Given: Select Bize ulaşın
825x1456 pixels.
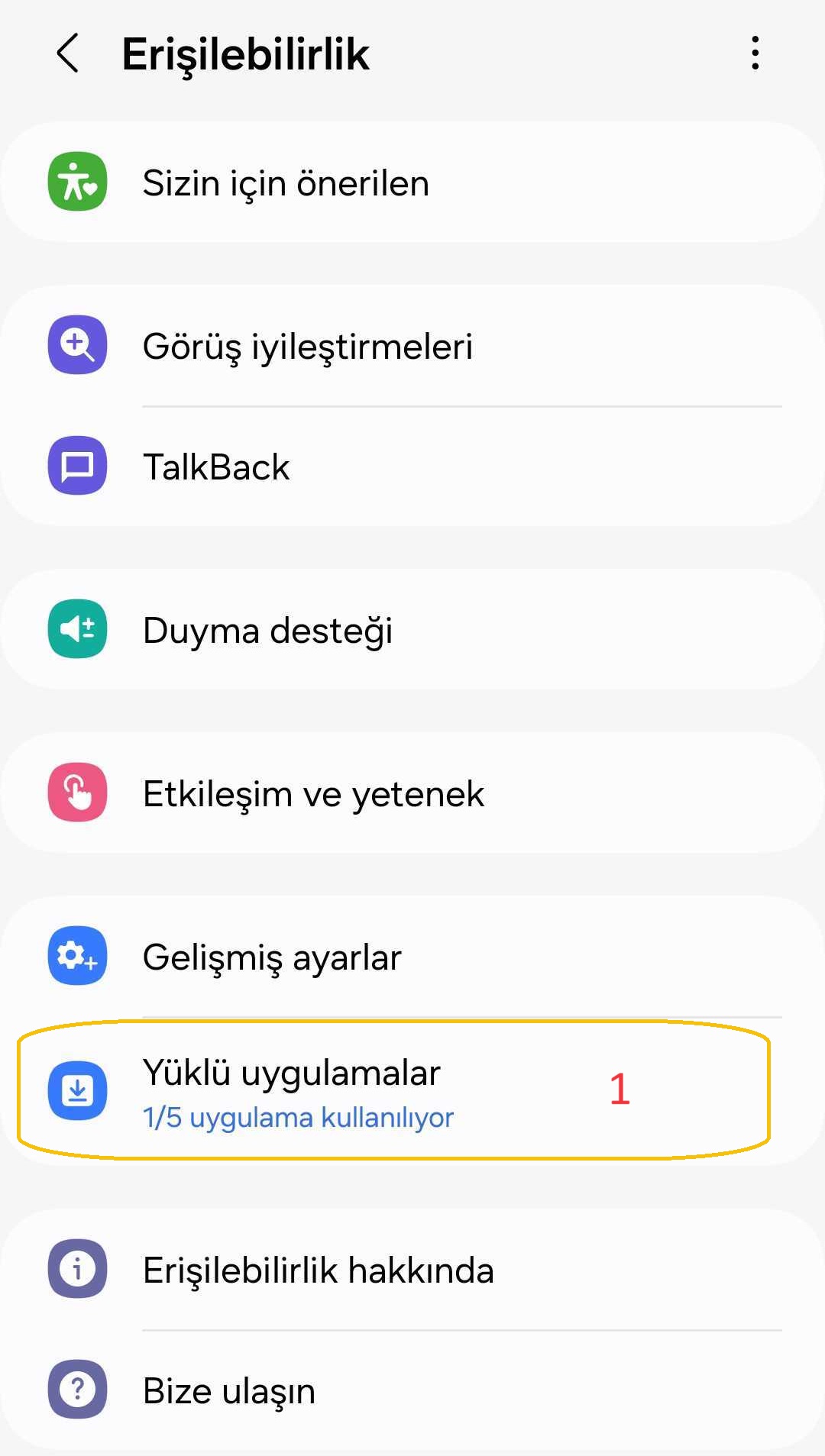Looking at the screenshot, I should point(412,1390).
